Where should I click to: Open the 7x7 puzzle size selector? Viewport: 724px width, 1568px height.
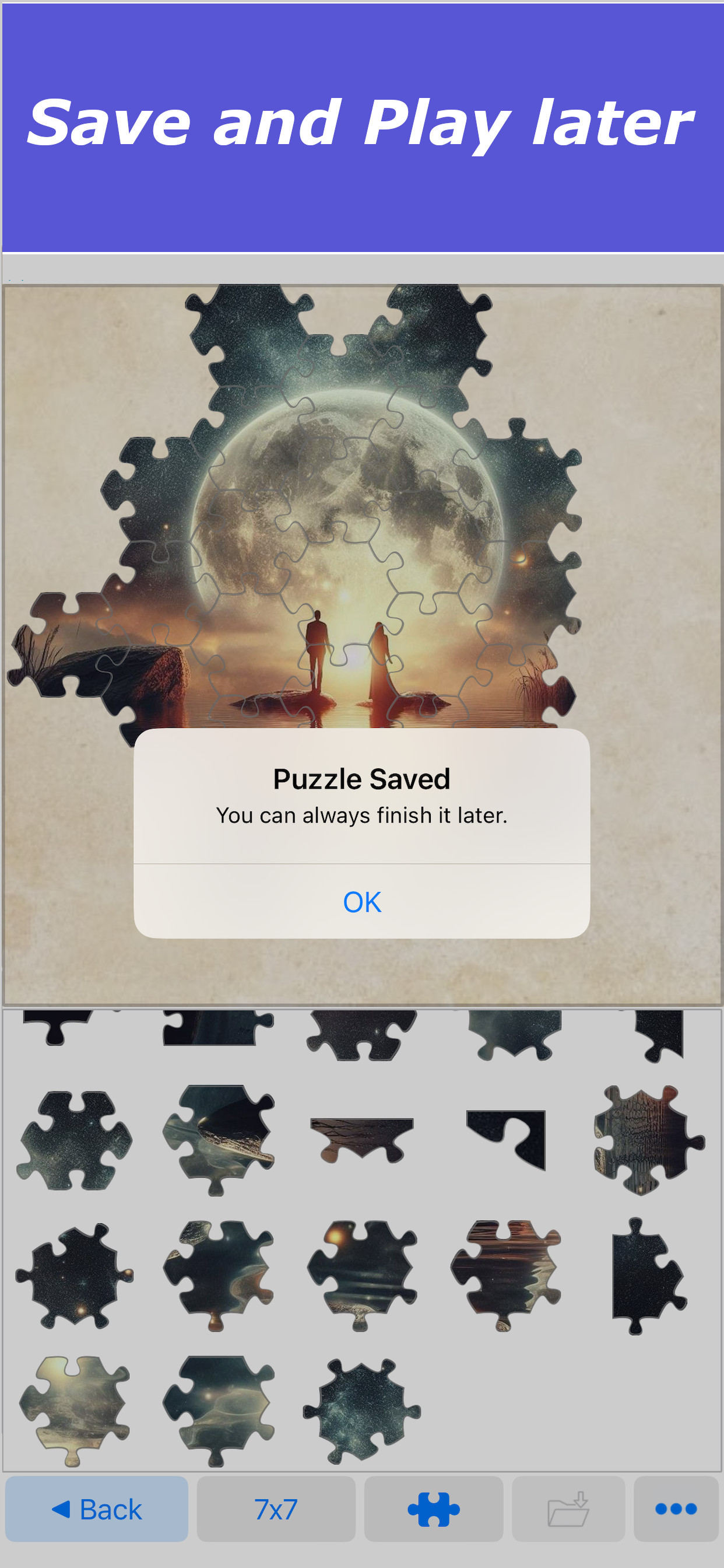point(276,1510)
